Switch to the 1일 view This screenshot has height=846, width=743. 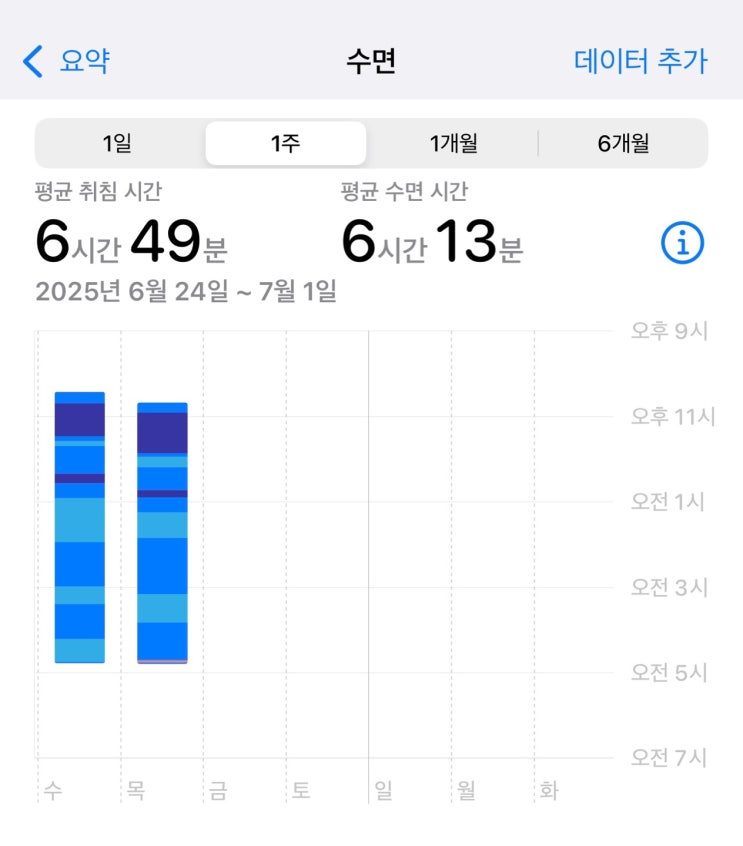117,144
